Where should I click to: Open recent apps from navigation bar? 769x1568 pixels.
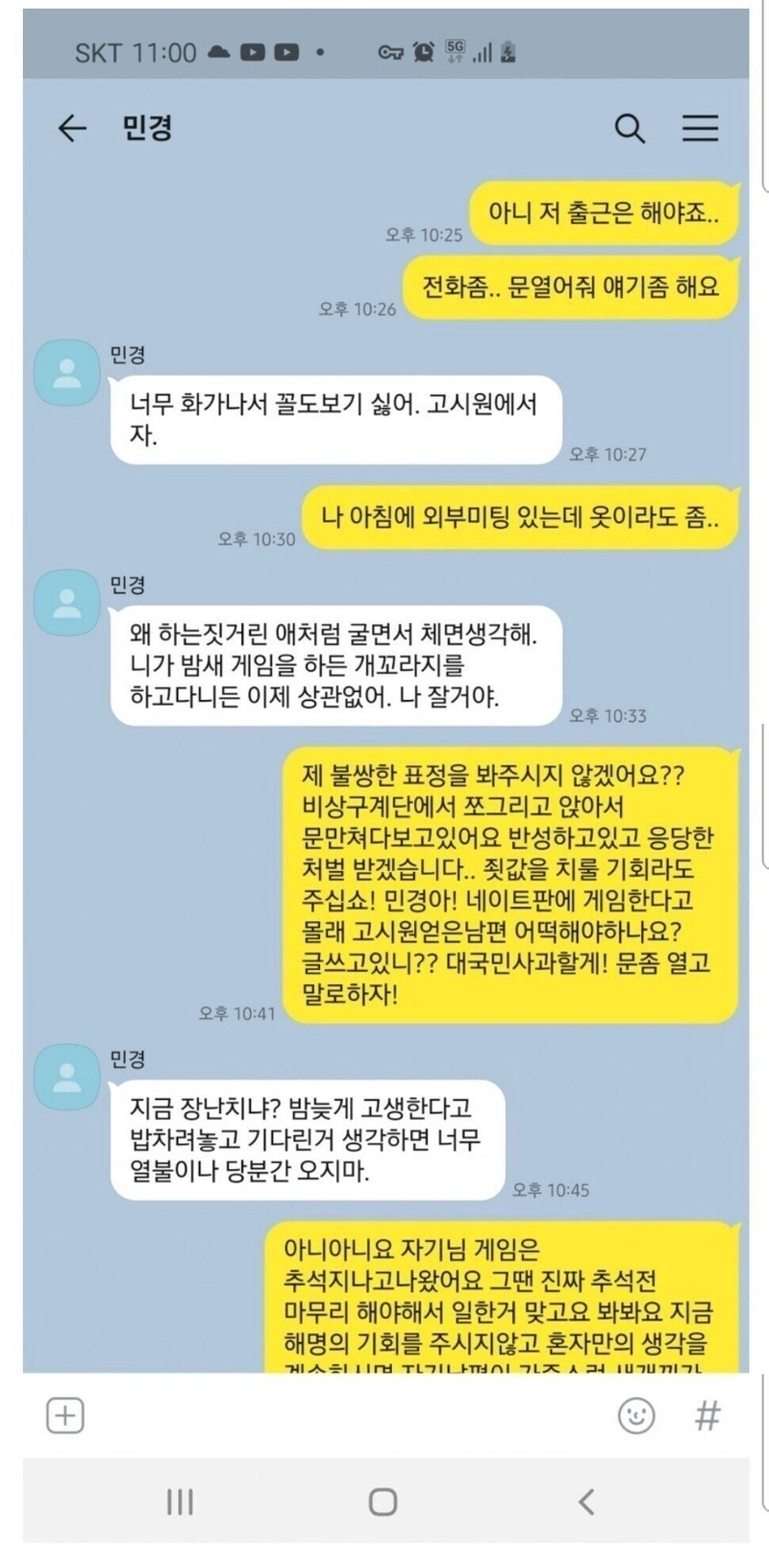pos(180,1502)
